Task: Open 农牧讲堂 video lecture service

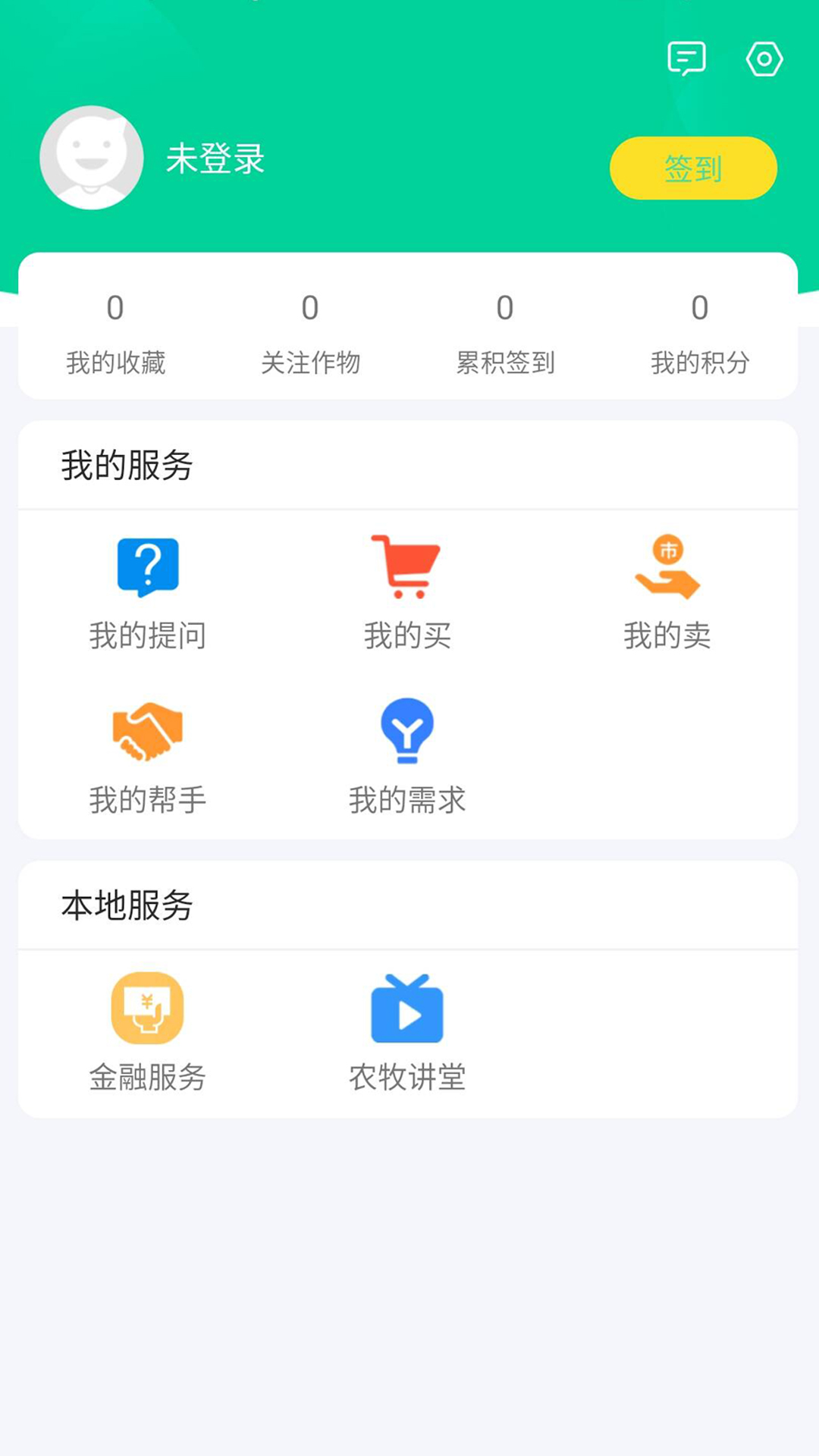Action: (407, 1031)
